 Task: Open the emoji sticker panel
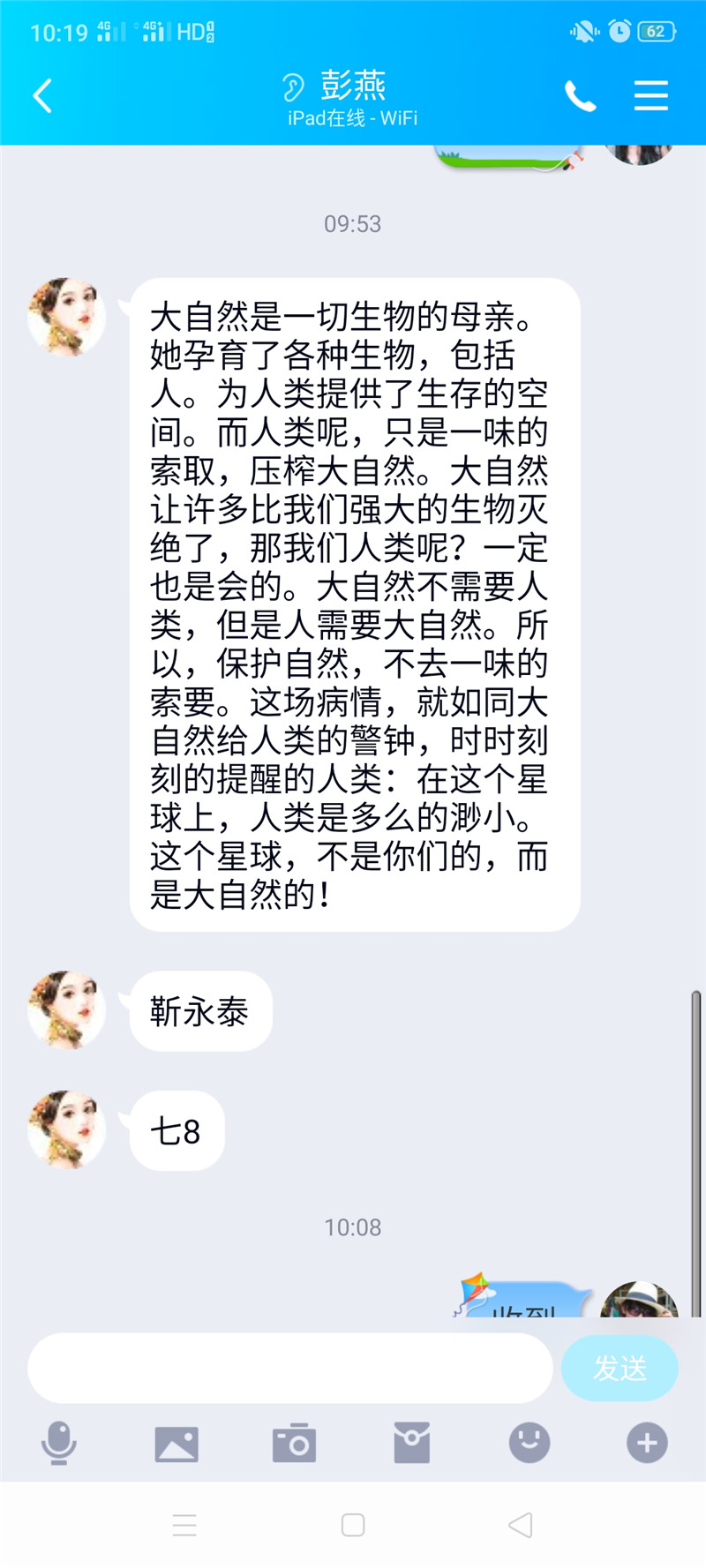[x=529, y=1444]
